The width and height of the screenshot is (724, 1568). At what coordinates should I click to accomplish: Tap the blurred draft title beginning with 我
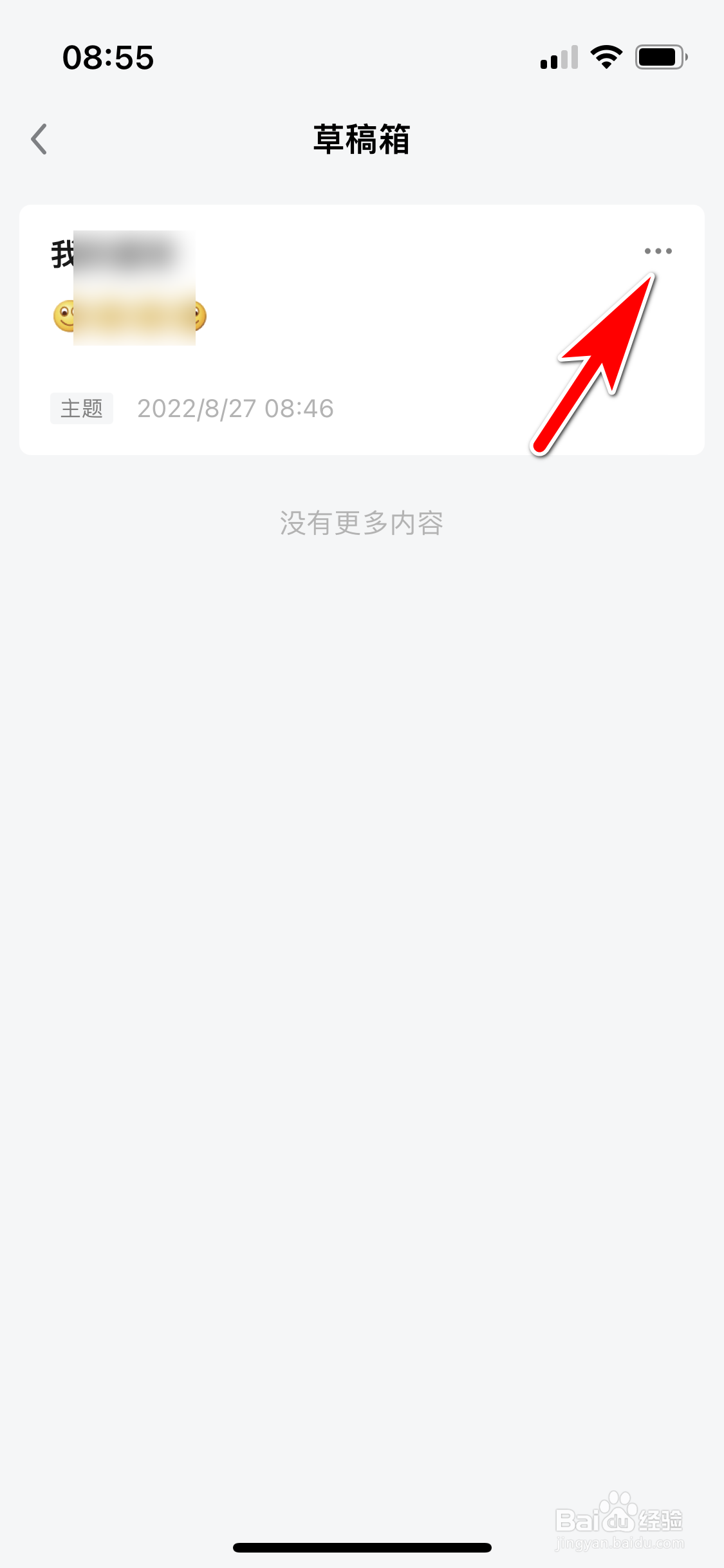coord(61,253)
